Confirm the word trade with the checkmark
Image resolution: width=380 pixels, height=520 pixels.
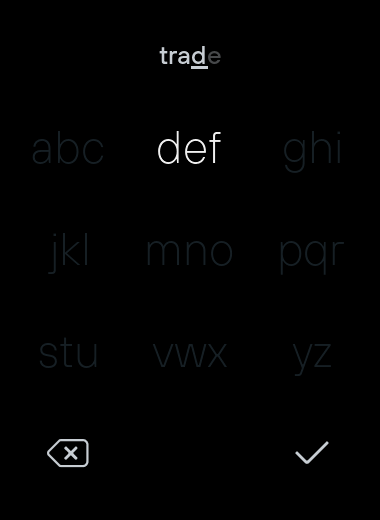[x=312, y=452]
